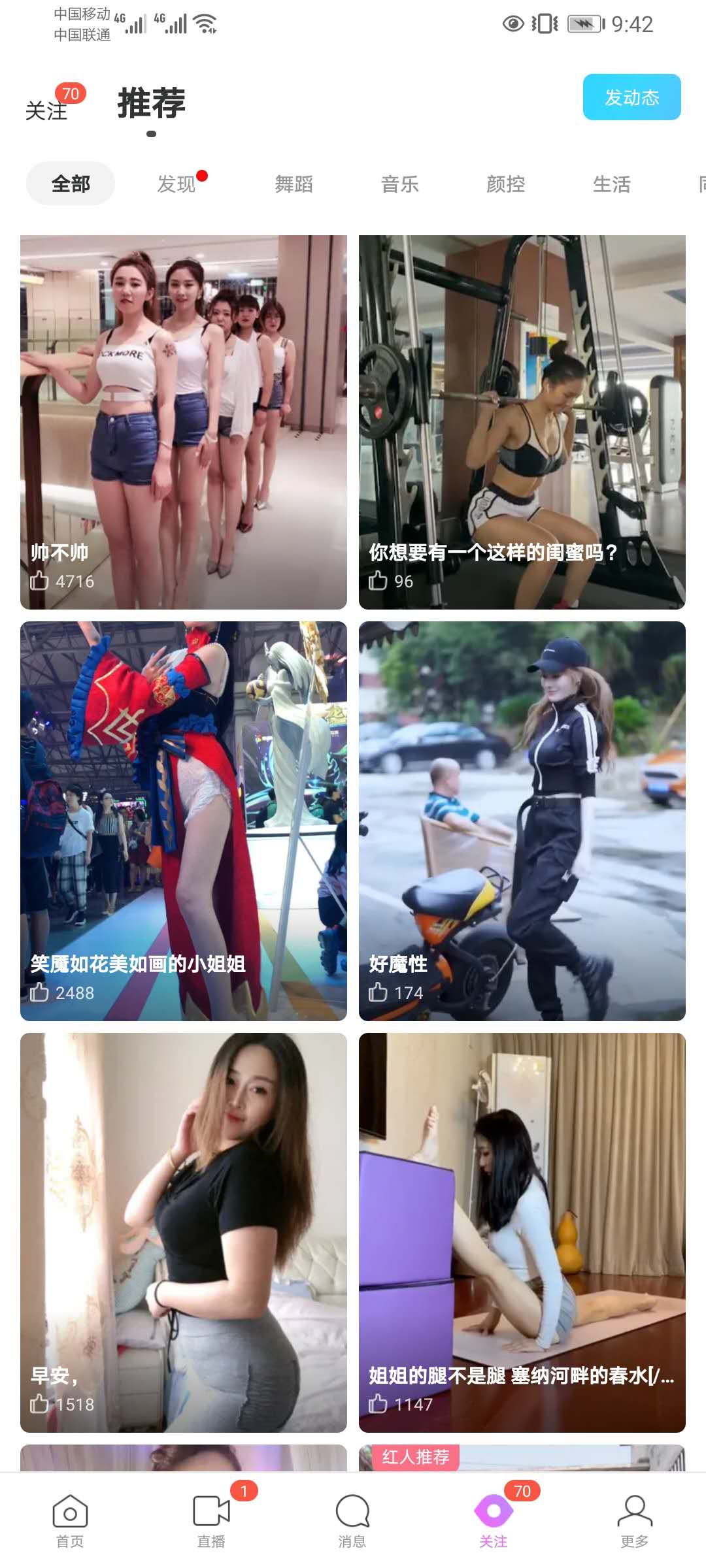
Task: Select the 全部 category chip
Action: 71,184
